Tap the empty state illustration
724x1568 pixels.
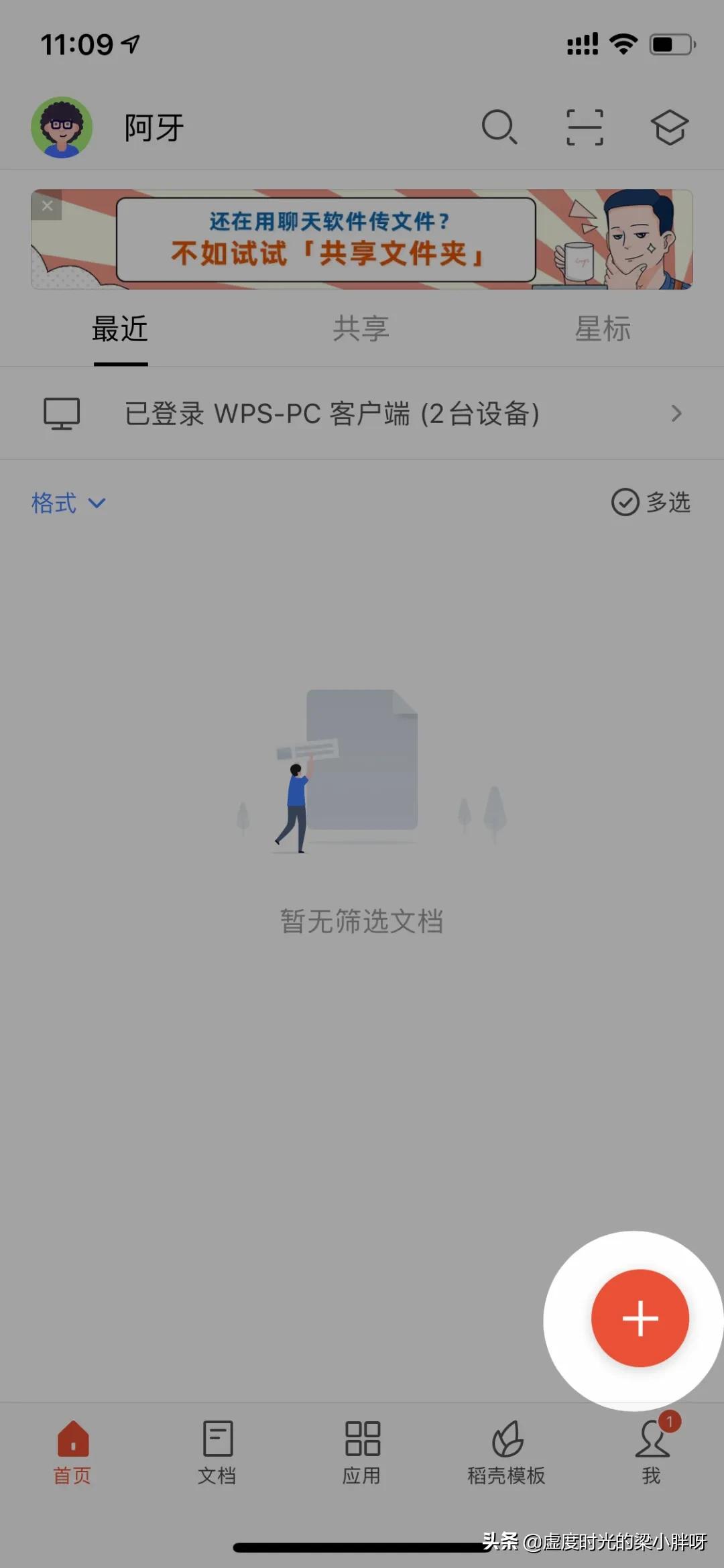(362, 771)
